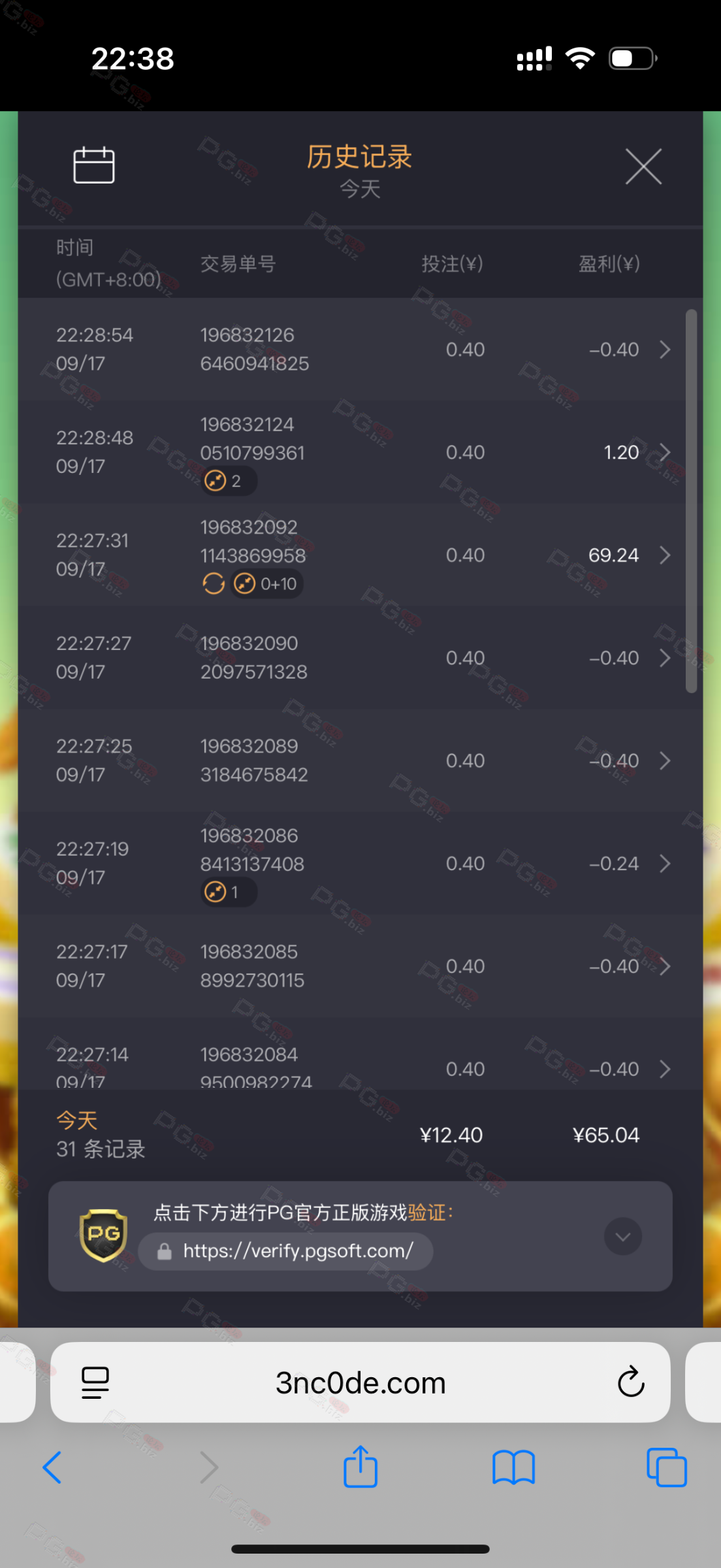Open Safari page settings menu
The height and width of the screenshot is (1568, 721).
pyautogui.click(x=95, y=1382)
